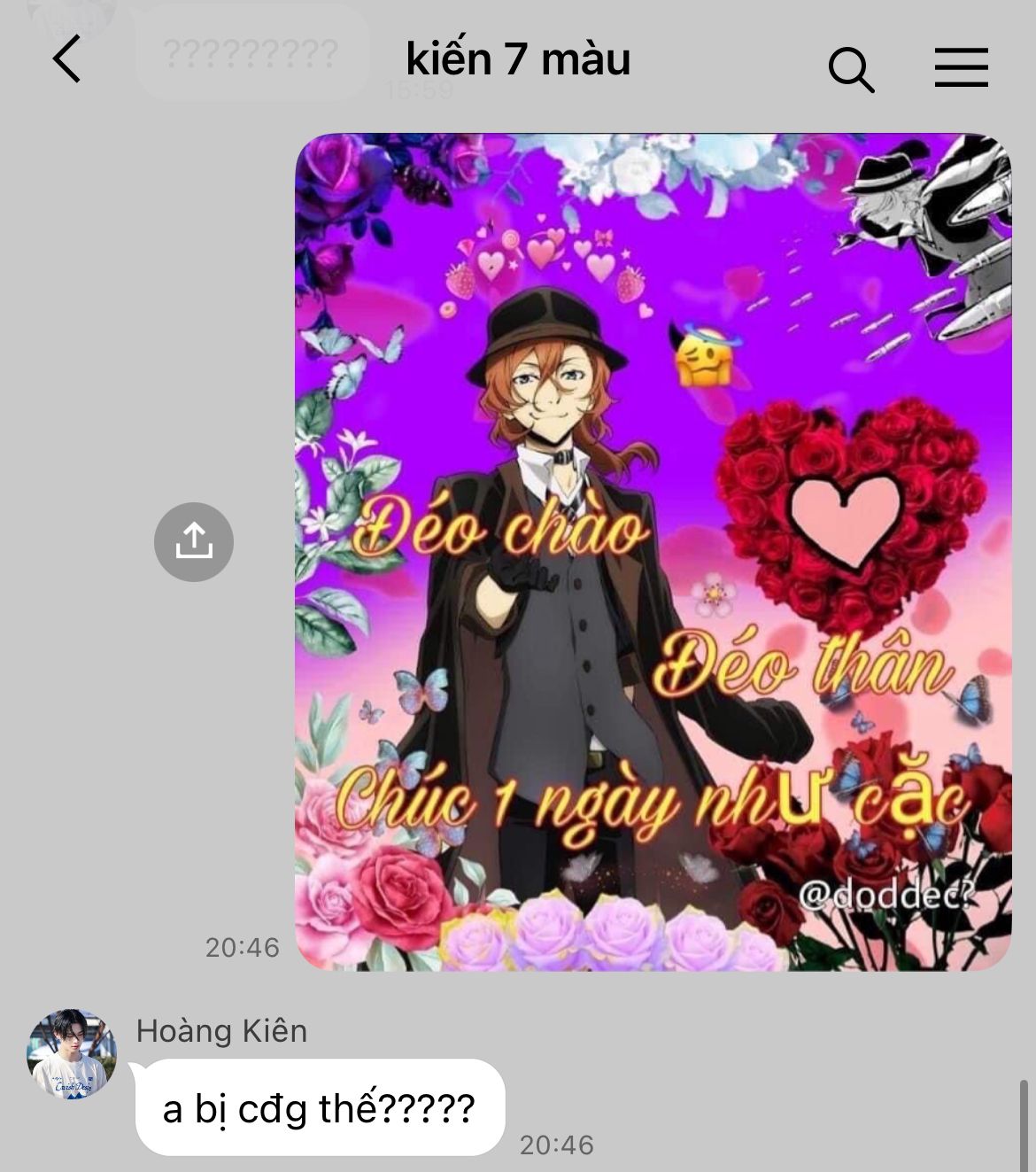Image resolution: width=1036 pixels, height=1172 pixels.
Task: Open the purple anime picture message
Action: click(x=653, y=552)
